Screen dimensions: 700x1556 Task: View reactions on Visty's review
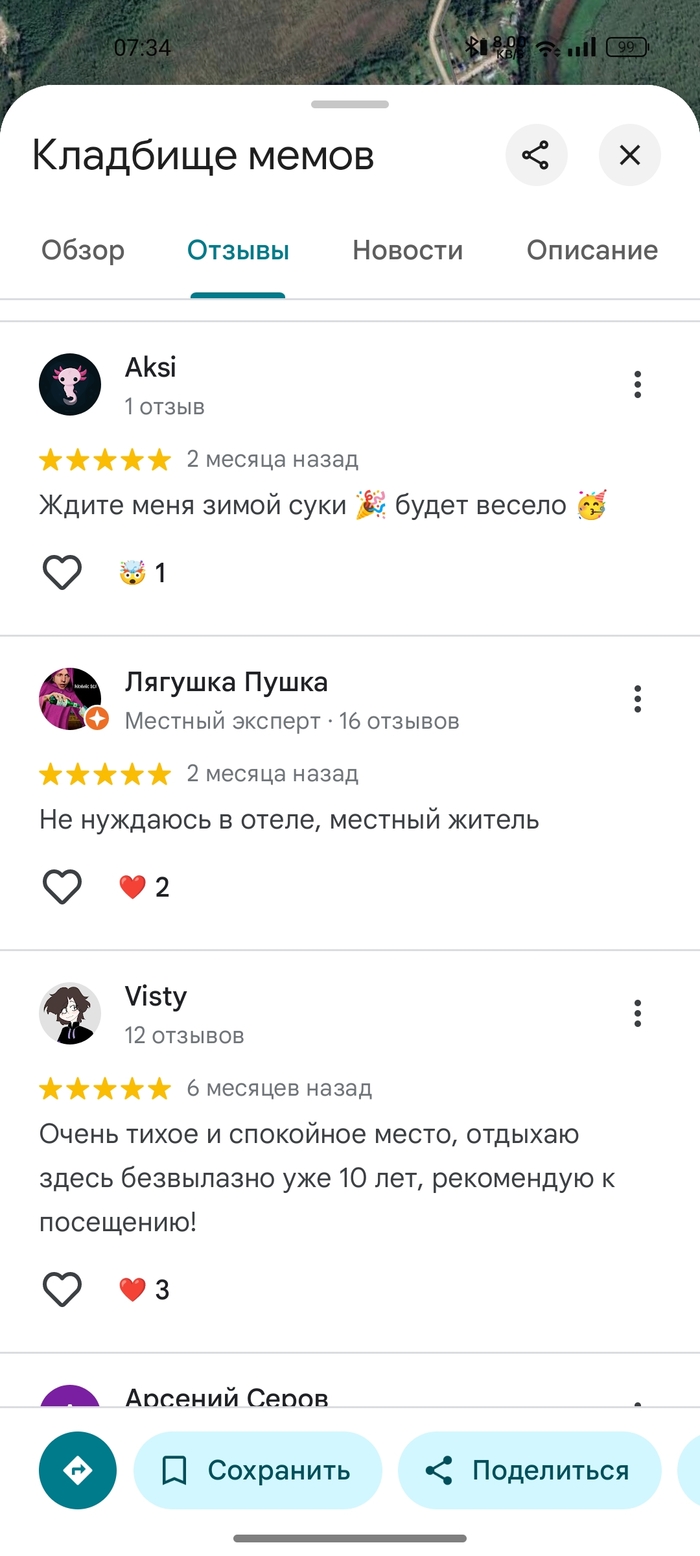tap(145, 1290)
